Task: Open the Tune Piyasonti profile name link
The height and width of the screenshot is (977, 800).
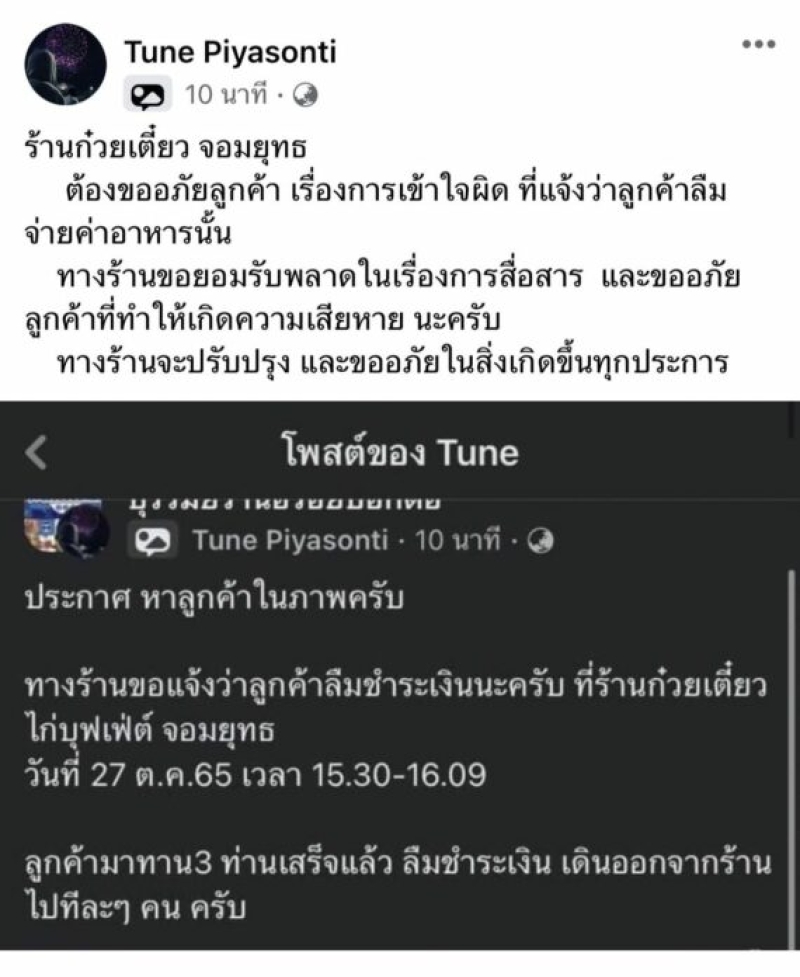Action: pos(229,51)
